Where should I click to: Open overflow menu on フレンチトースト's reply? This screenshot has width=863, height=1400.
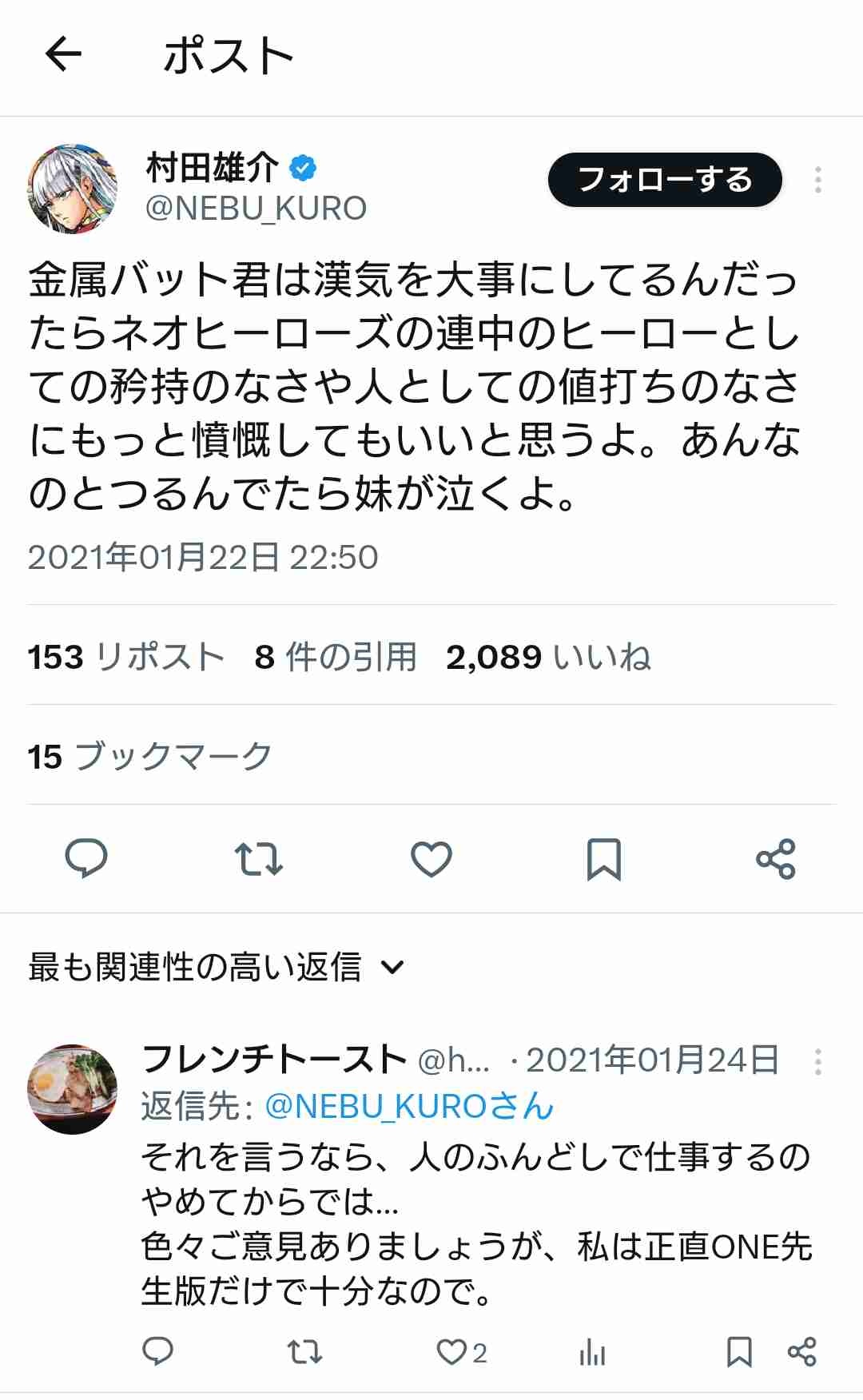[x=817, y=1061]
